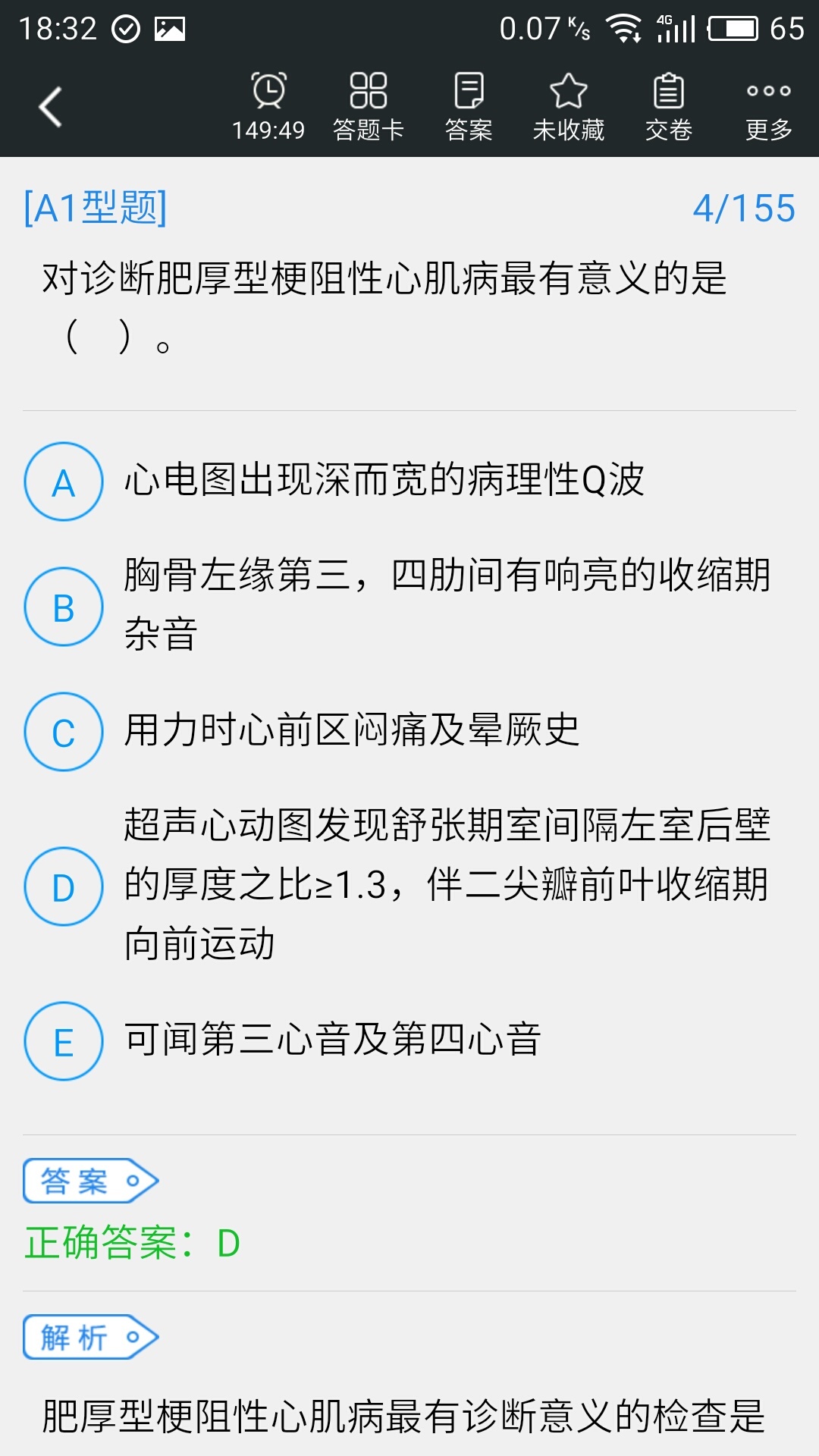819x1456 pixels.
Task: Open the 更多 overflow menu
Action: pyautogui.click(x=769, y=107)
